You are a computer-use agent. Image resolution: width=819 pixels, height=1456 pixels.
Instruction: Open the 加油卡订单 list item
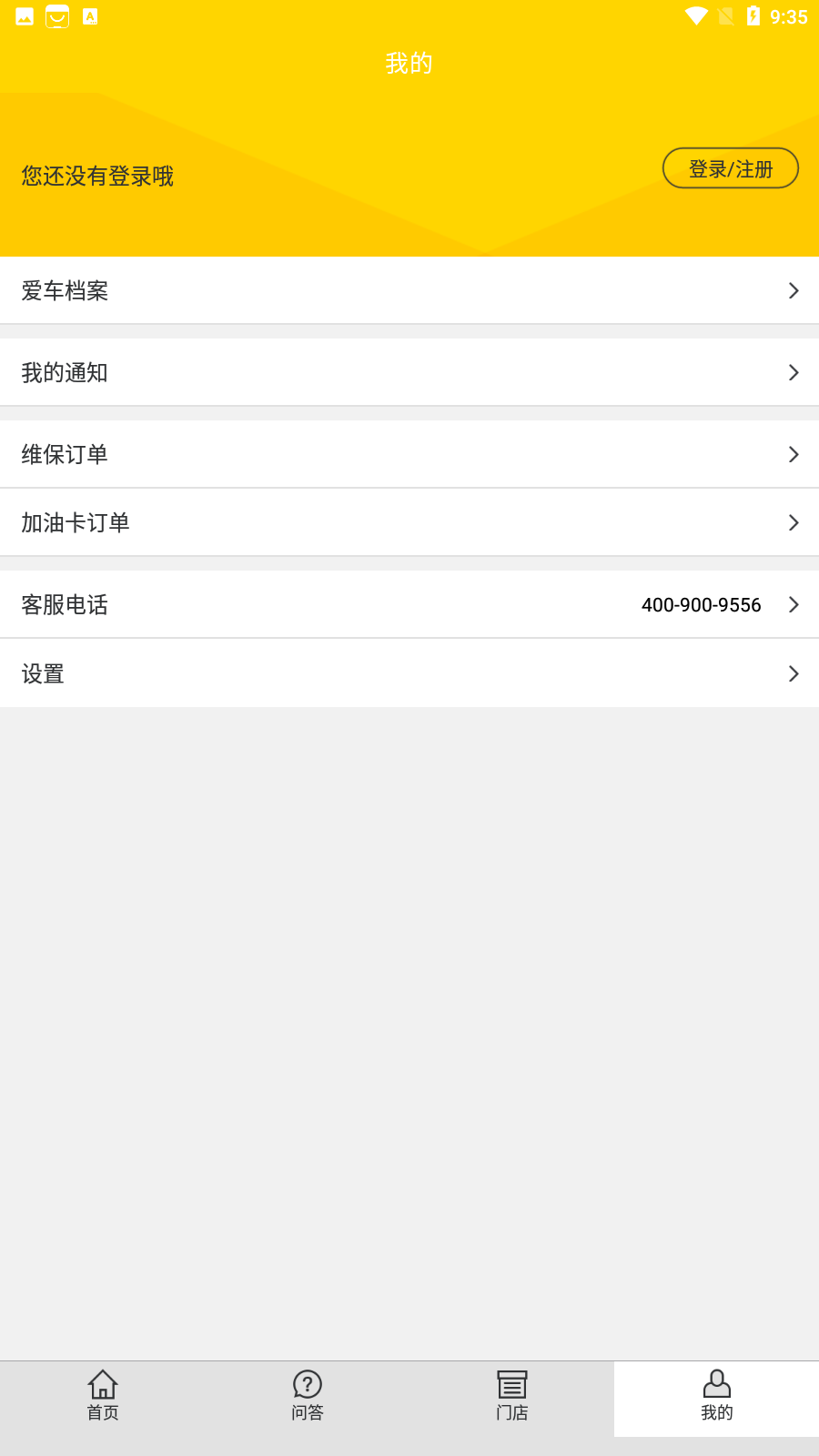[409, 522]
